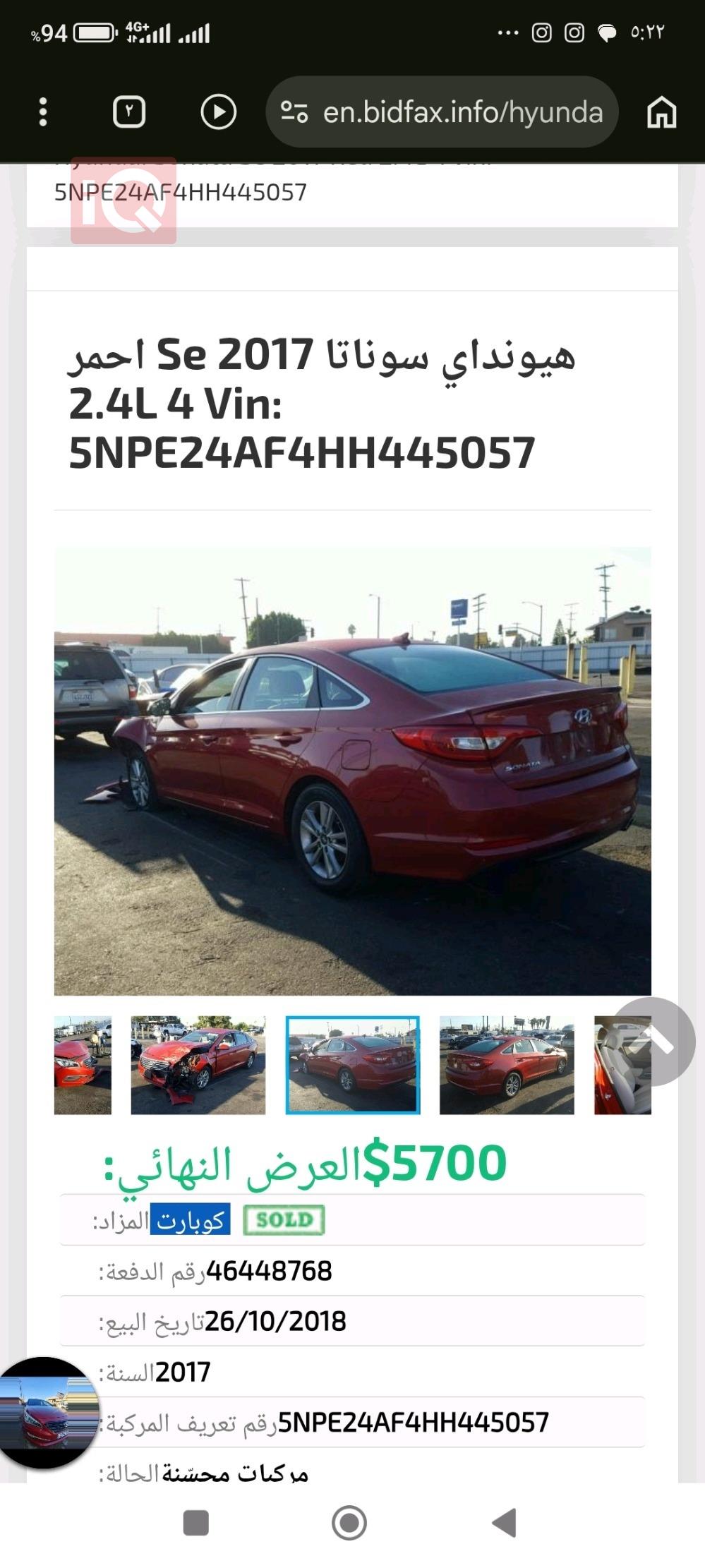Select the rear-right side view thumbnail
This screenshot has width=705, height=1568.
click(x=507, y=1065)
